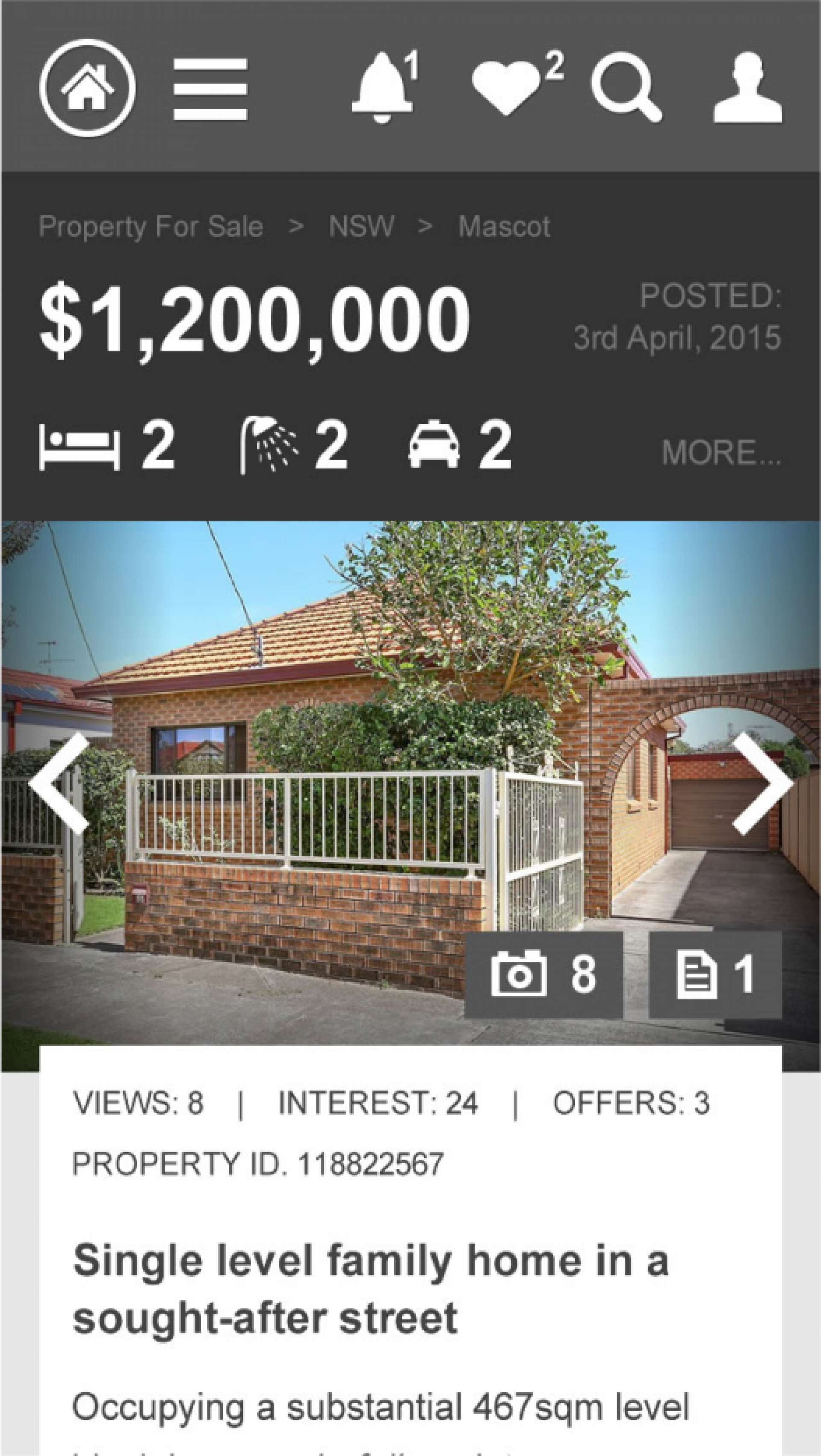Show the next property photo
Screen dimensions: 821x1456
(x=762, y=783)
